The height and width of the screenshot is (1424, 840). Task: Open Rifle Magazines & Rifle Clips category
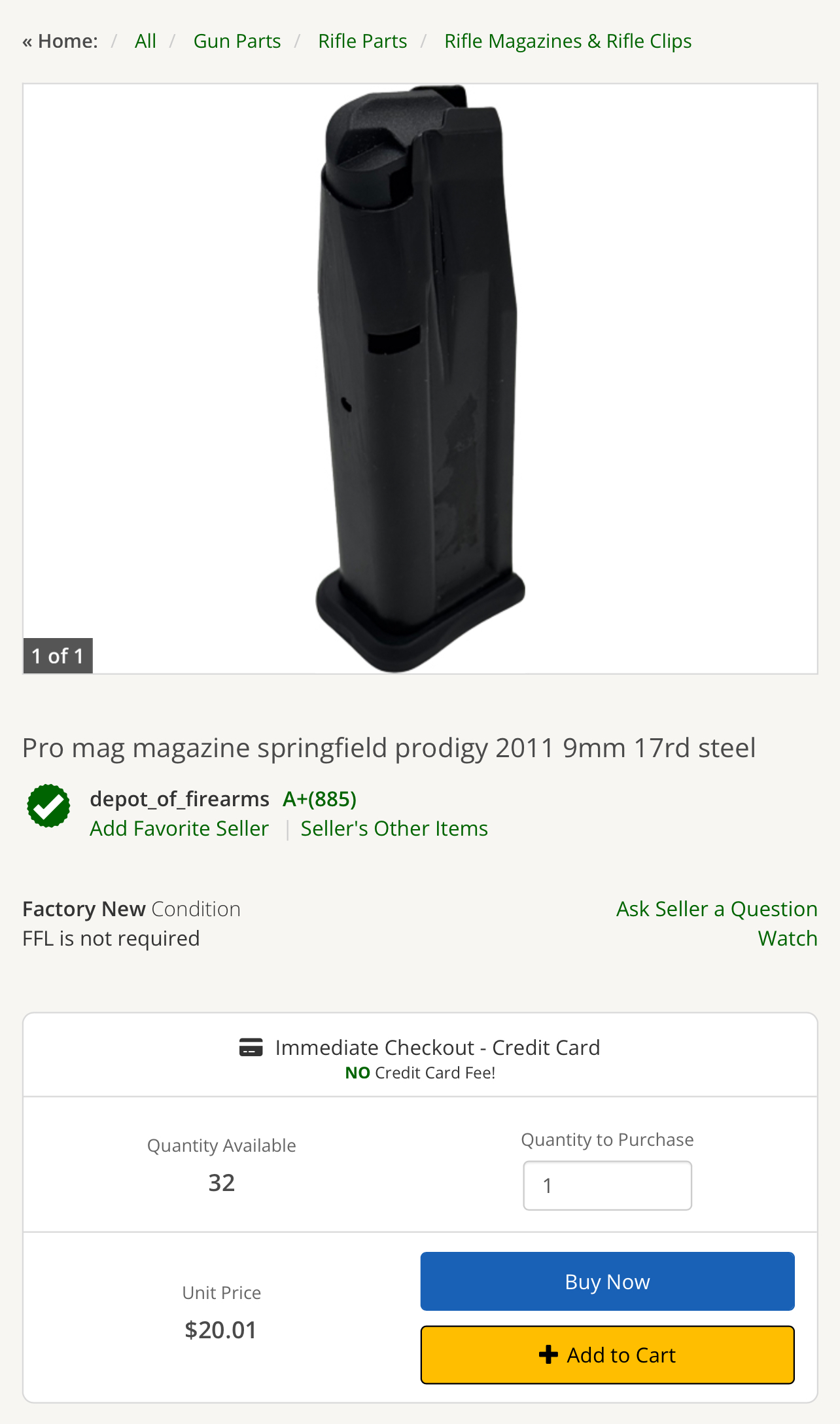click(568, 41)
